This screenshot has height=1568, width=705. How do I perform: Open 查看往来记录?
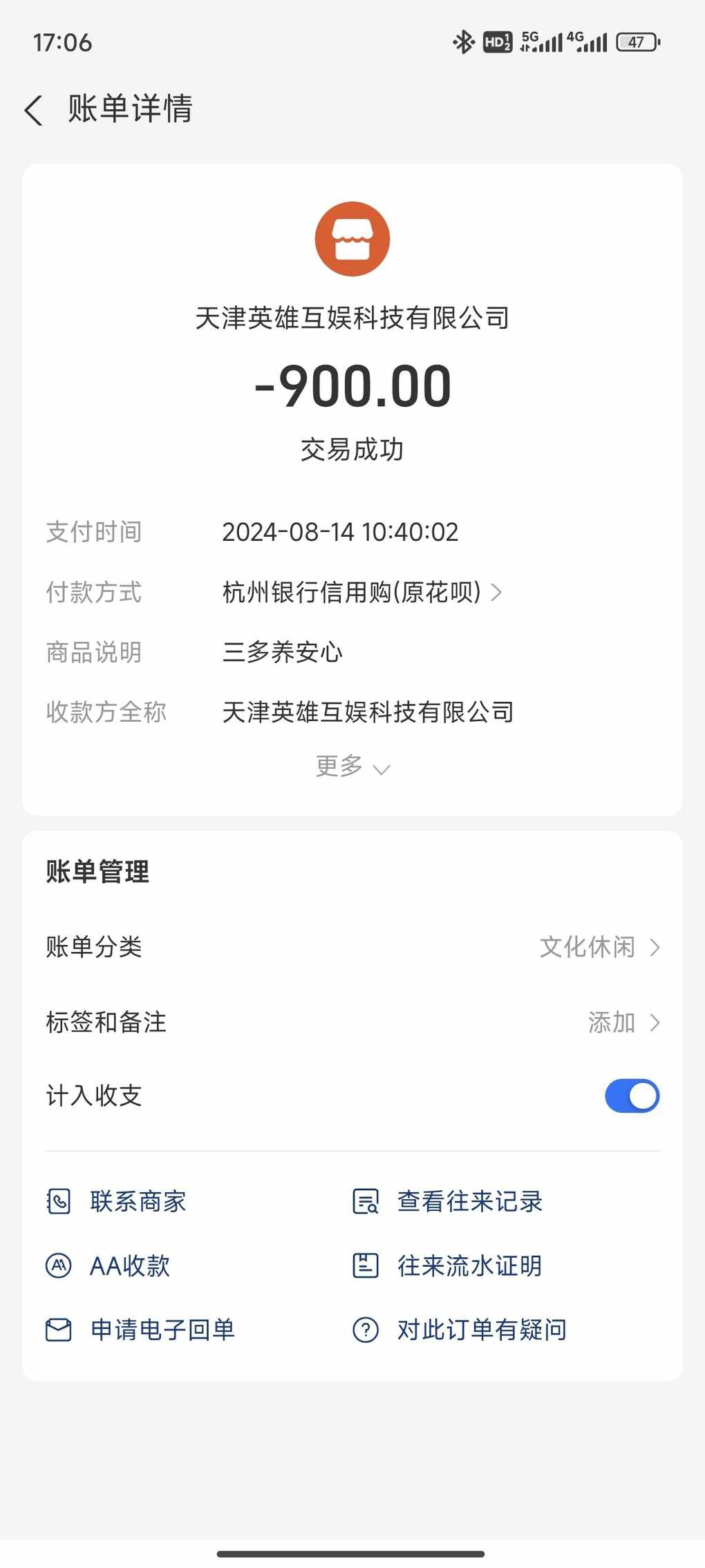tap(447, 1202)
